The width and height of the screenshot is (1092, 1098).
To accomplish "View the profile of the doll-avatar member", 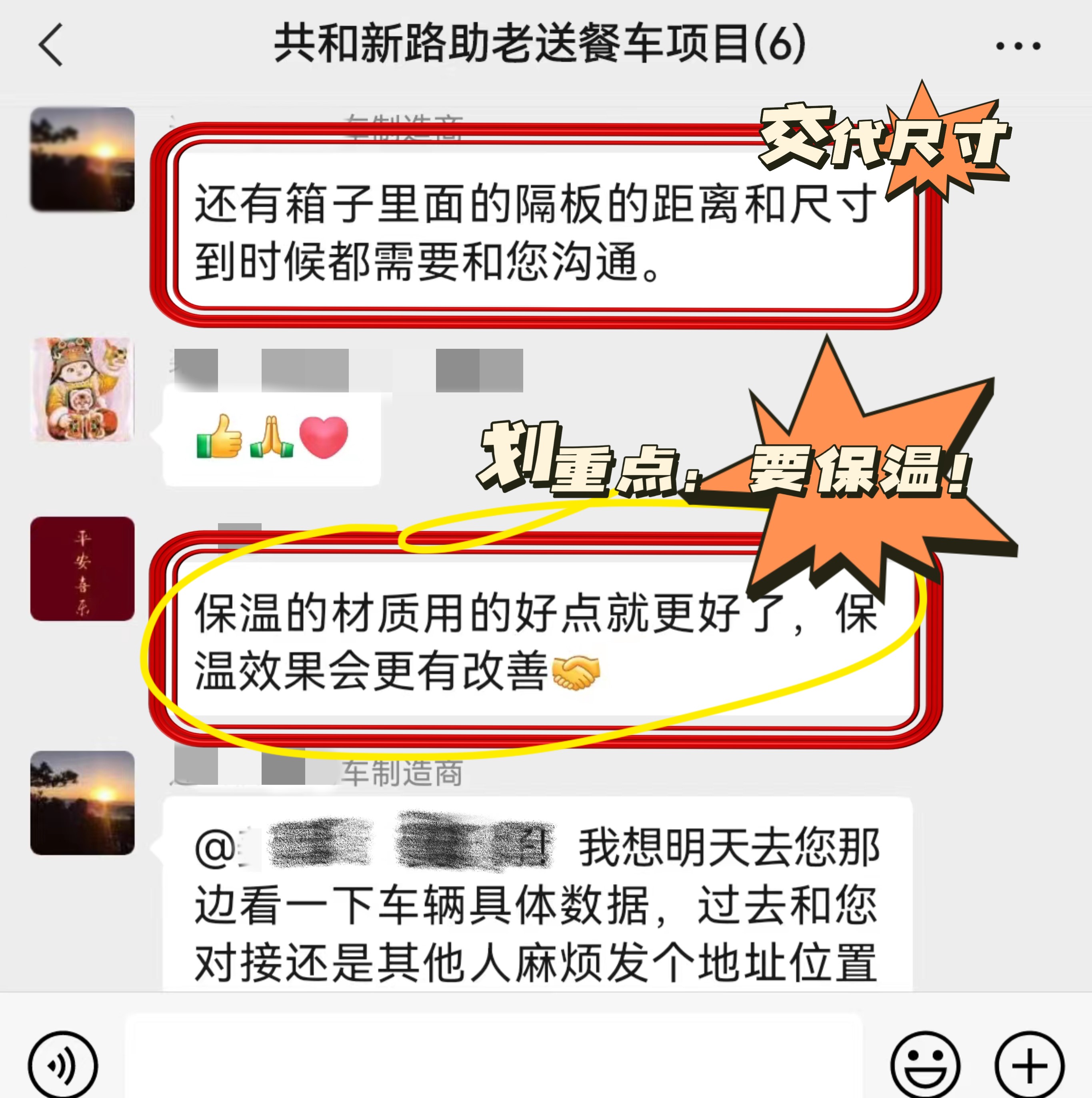I will [82, 390].
